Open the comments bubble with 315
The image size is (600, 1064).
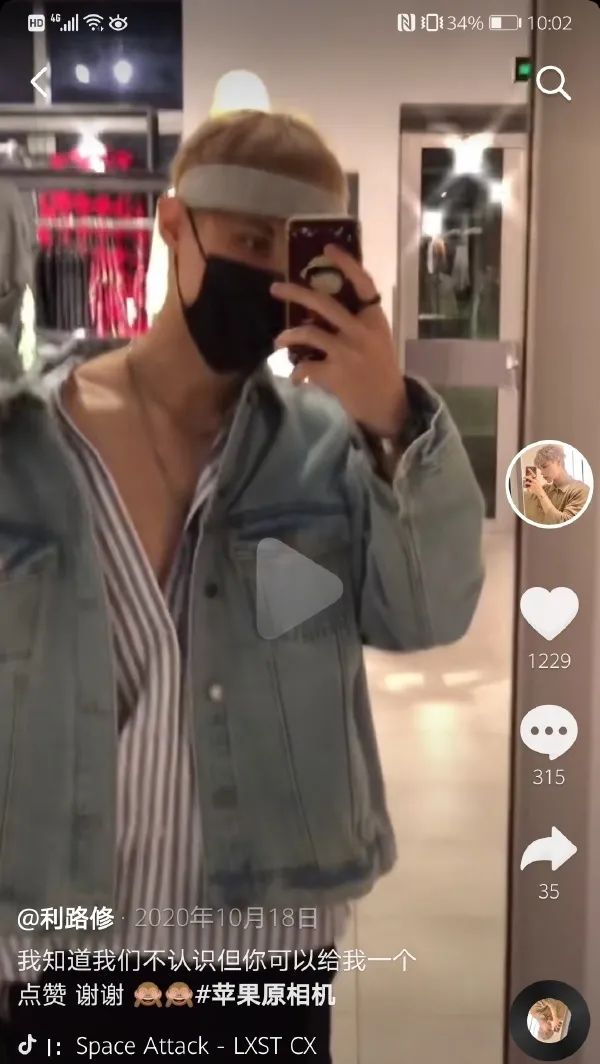coord(549,732)
